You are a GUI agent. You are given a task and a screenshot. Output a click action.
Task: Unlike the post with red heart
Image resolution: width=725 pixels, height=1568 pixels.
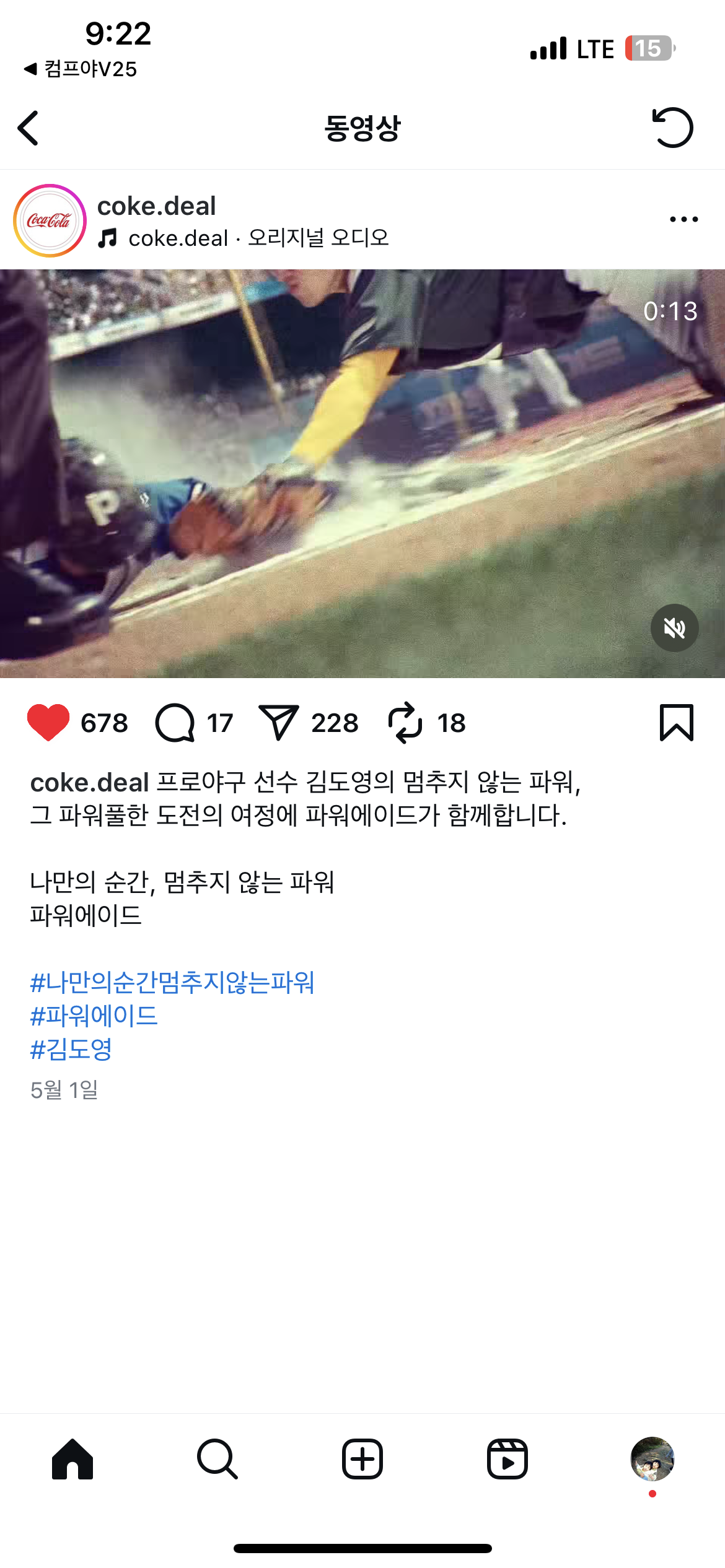[x=48, y=723]
